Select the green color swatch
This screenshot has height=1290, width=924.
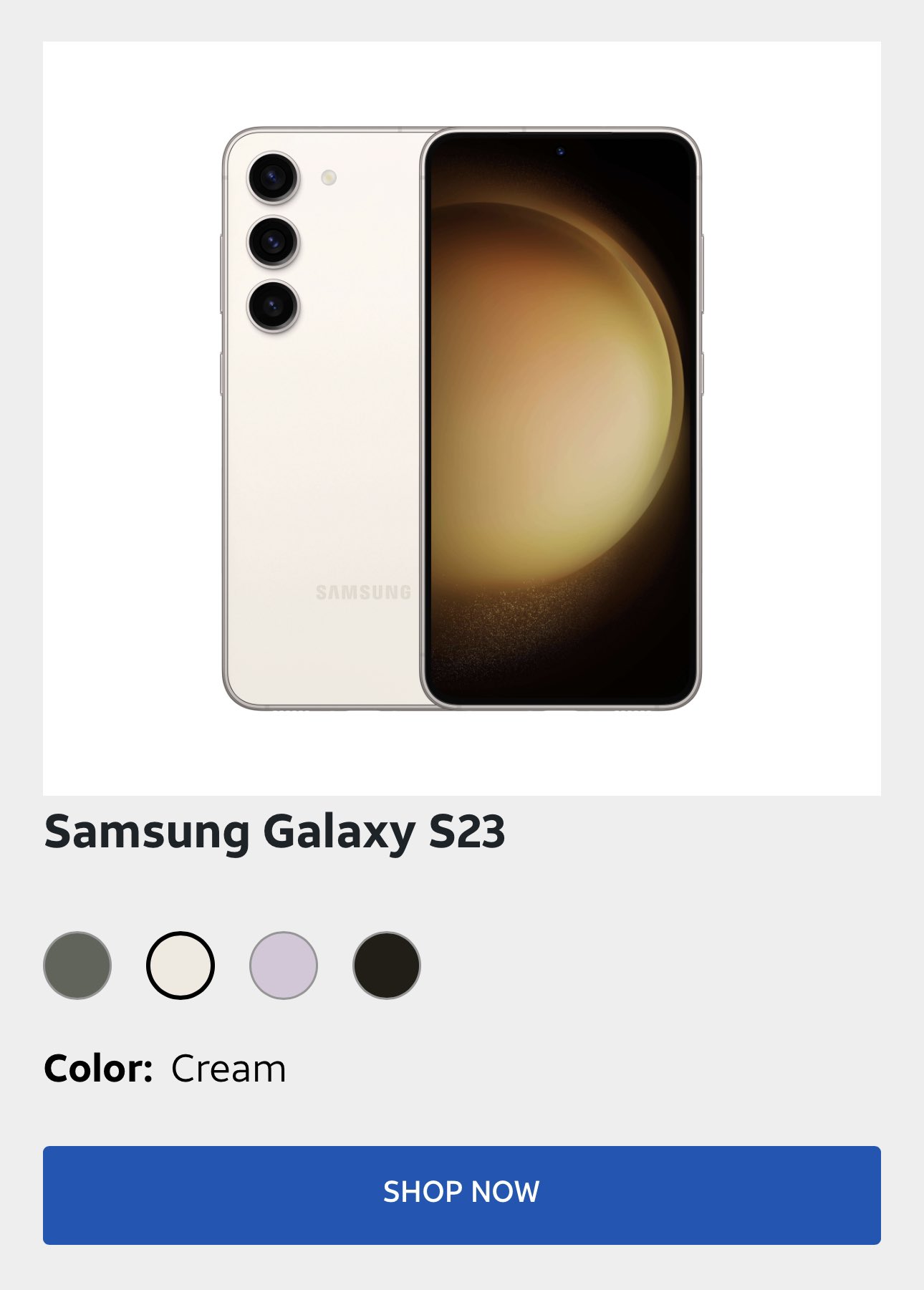[x=77, y=965]
